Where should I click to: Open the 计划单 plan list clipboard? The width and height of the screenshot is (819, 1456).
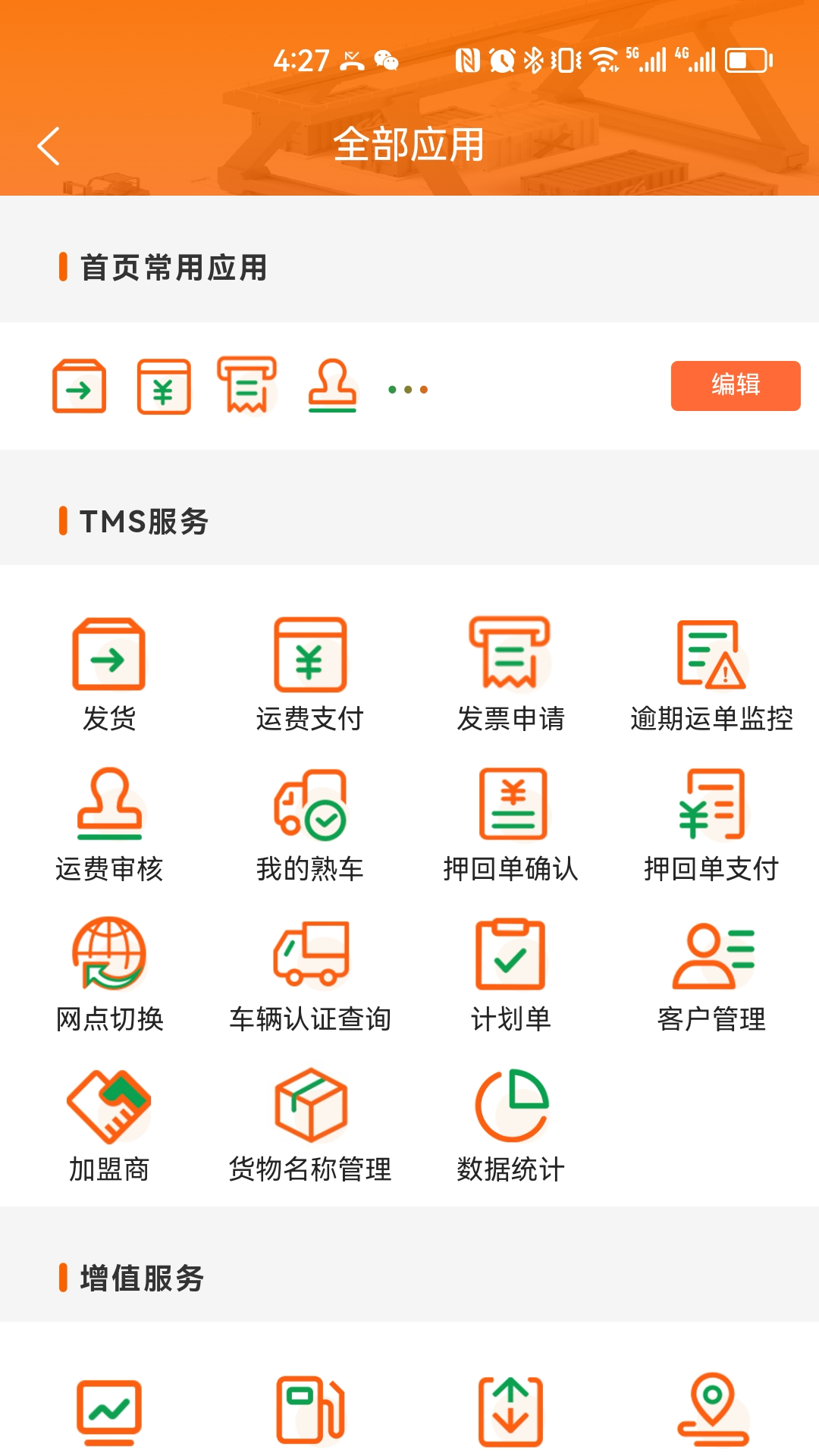[510, 958]
